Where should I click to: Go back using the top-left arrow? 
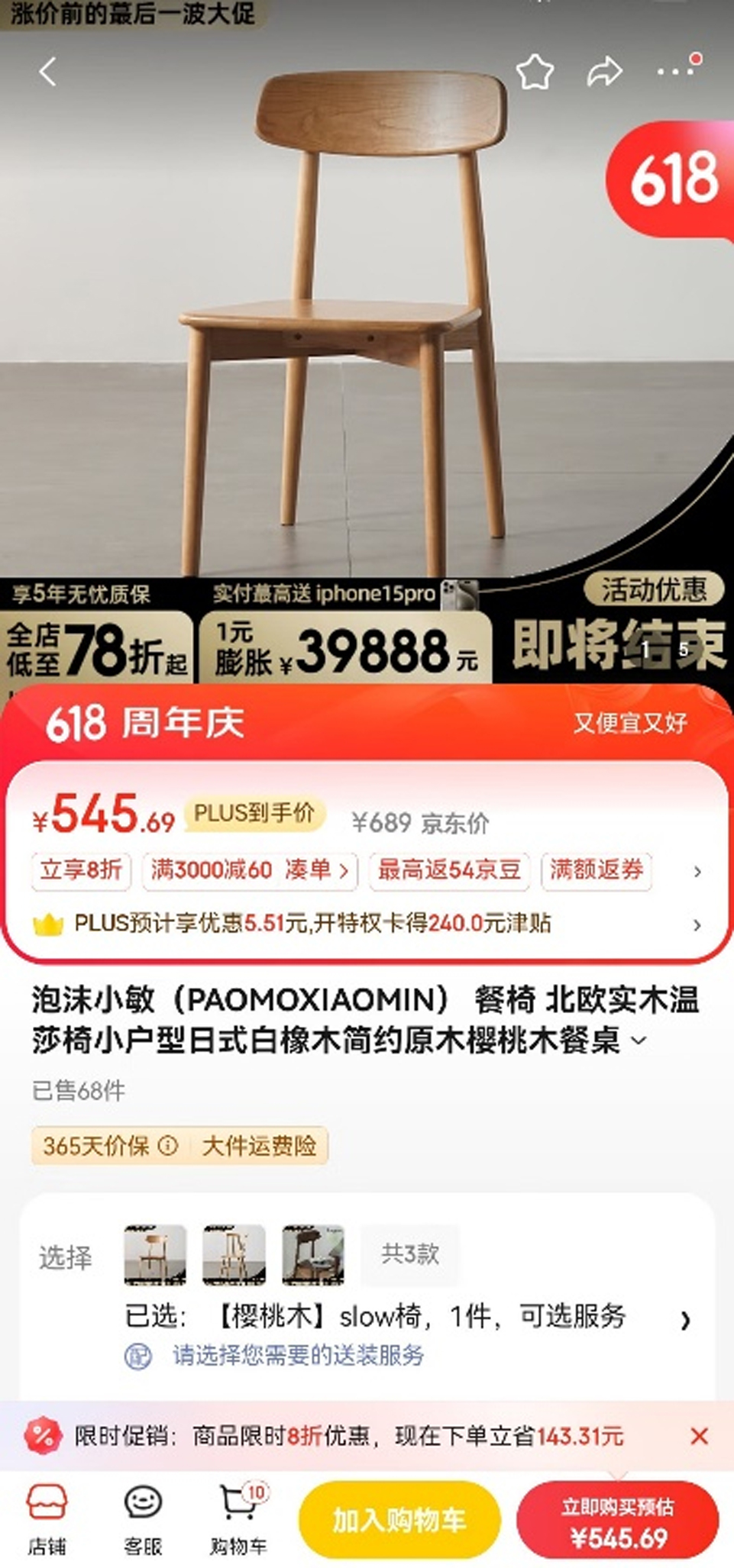48,73
